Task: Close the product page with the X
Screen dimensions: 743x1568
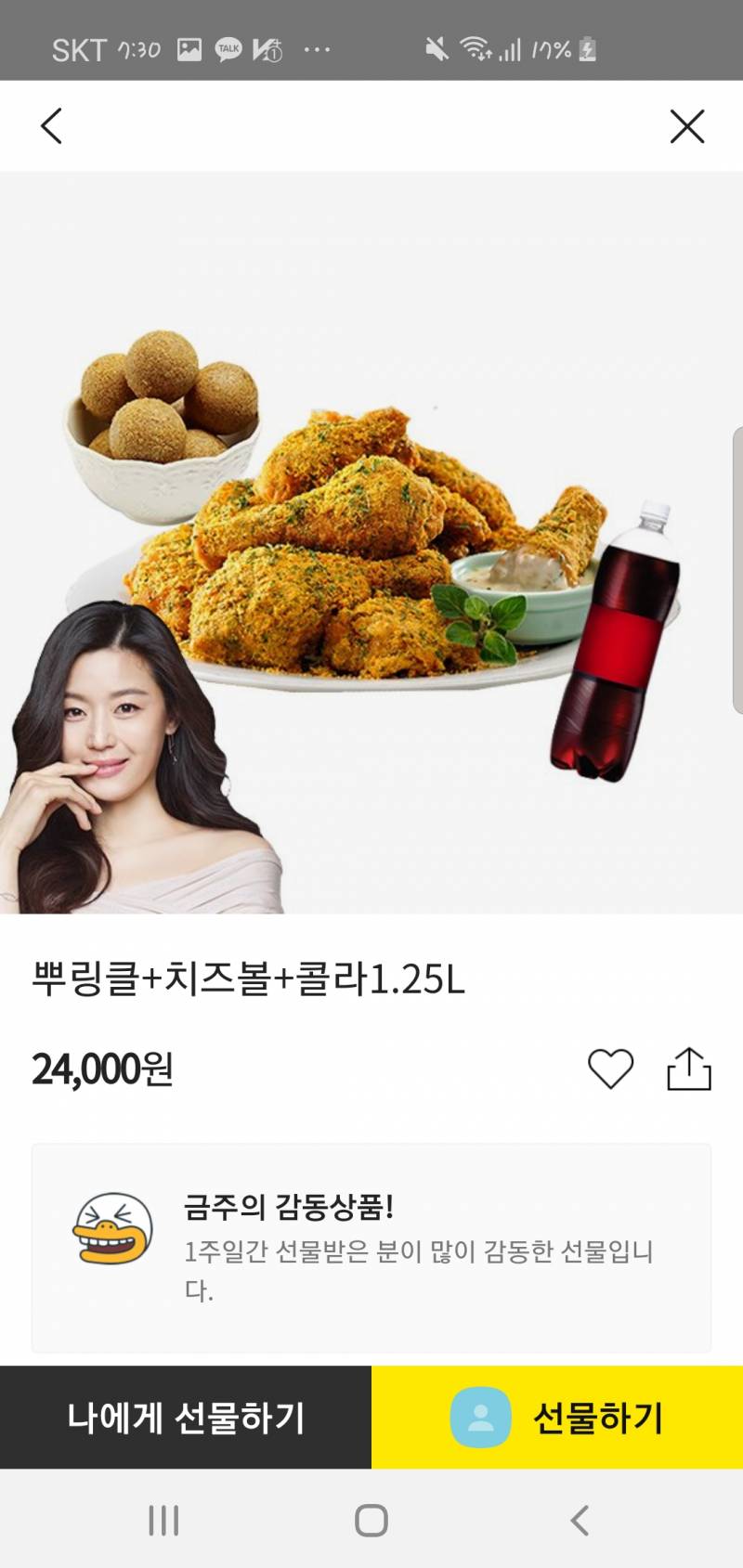Action: coord(686,127)
